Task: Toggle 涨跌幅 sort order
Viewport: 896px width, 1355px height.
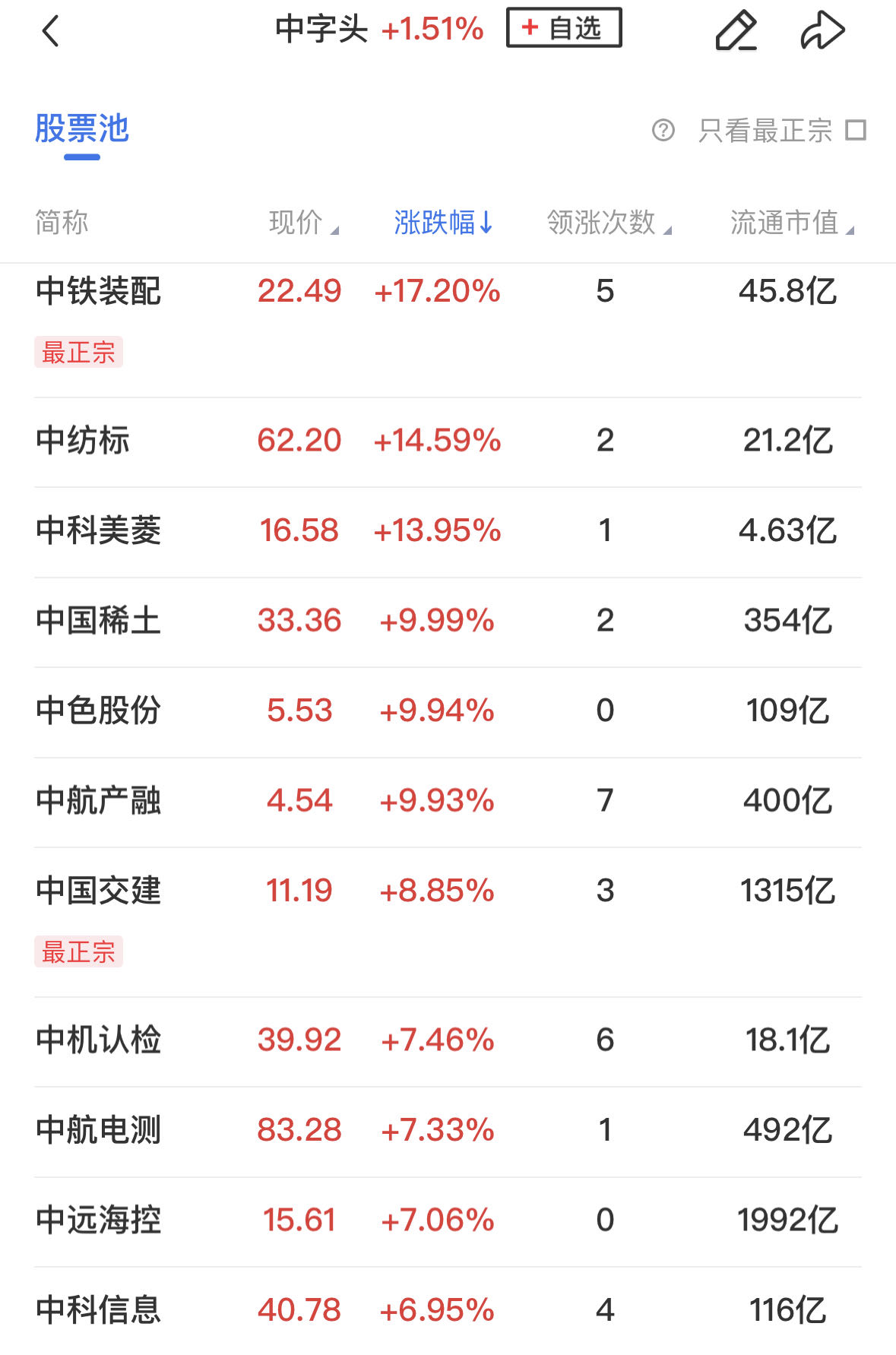Action: (x=443, y=223)
